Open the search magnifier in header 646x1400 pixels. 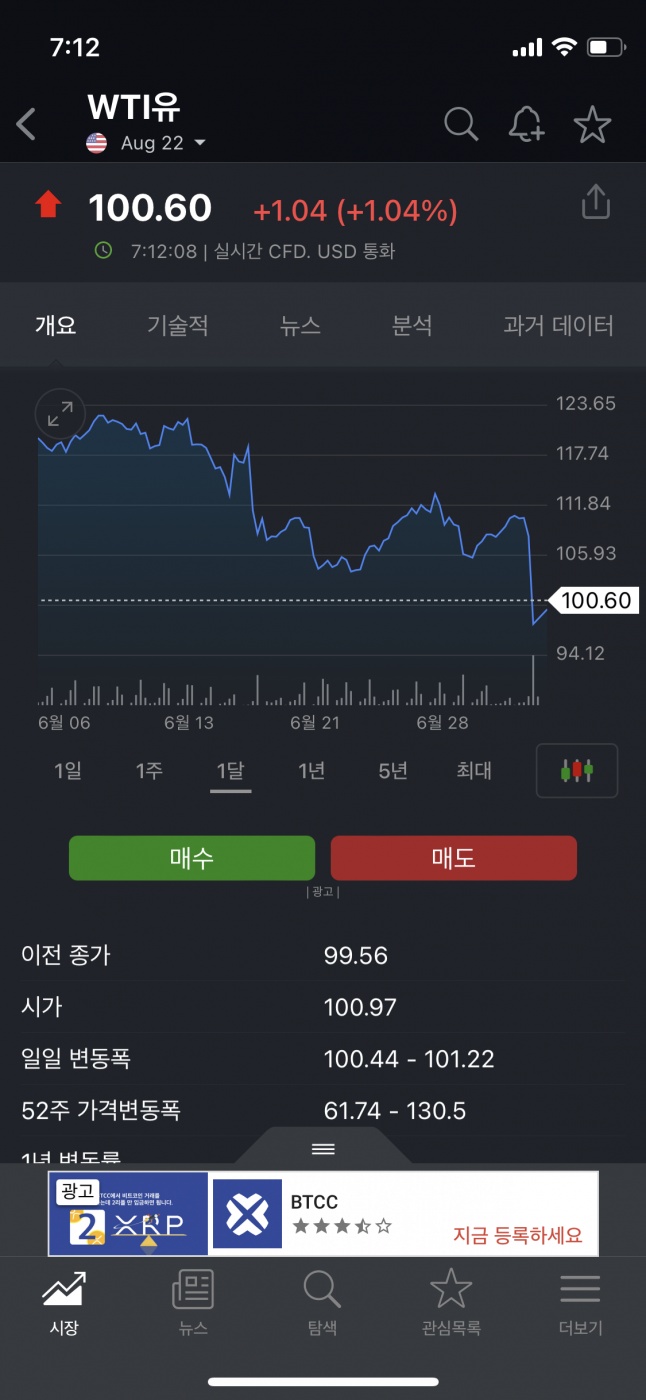(460, 124)
